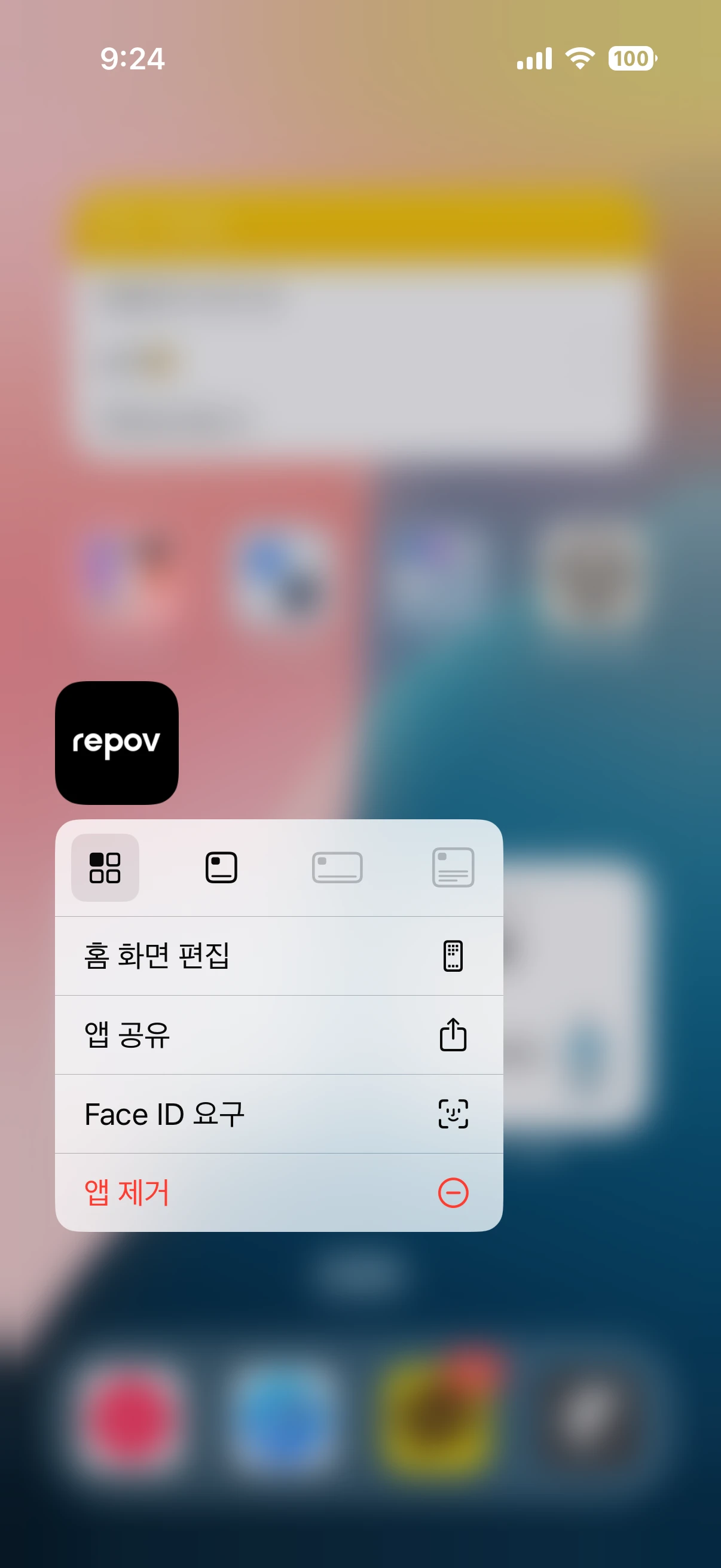Choose the medium widget size

tap(337, 867)
